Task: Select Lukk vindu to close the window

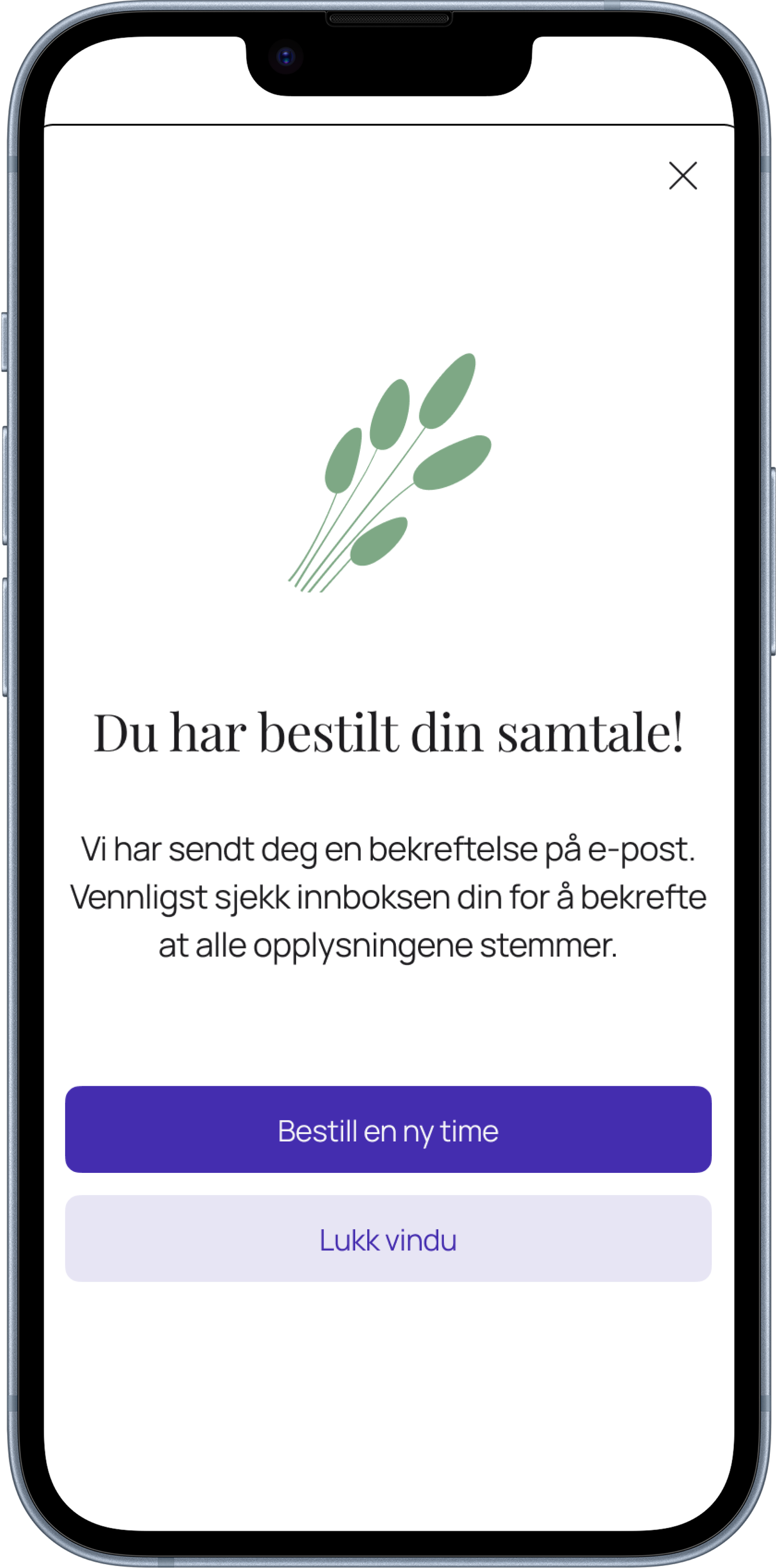Action: [388, 1238]
